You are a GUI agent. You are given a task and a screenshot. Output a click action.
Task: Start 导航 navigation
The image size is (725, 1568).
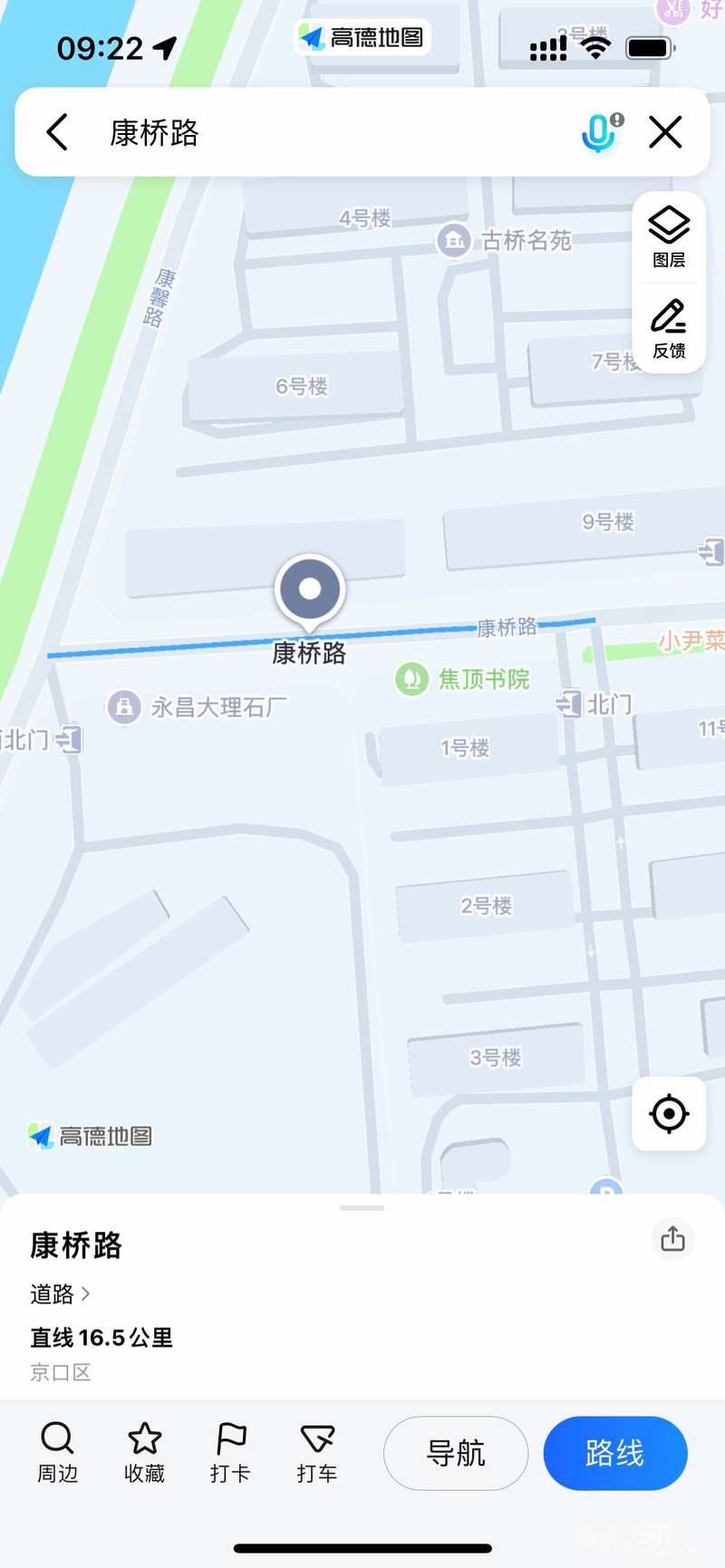coord(456,1453)
